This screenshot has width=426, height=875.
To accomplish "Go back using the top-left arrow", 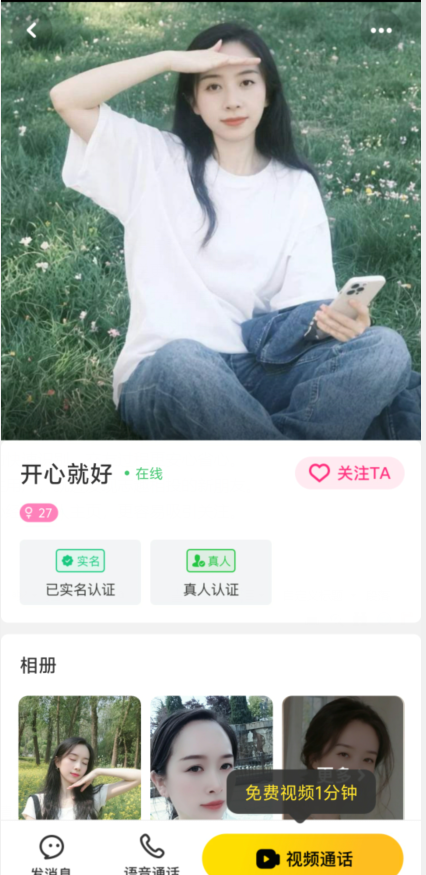I will click(x=32, y=30).
